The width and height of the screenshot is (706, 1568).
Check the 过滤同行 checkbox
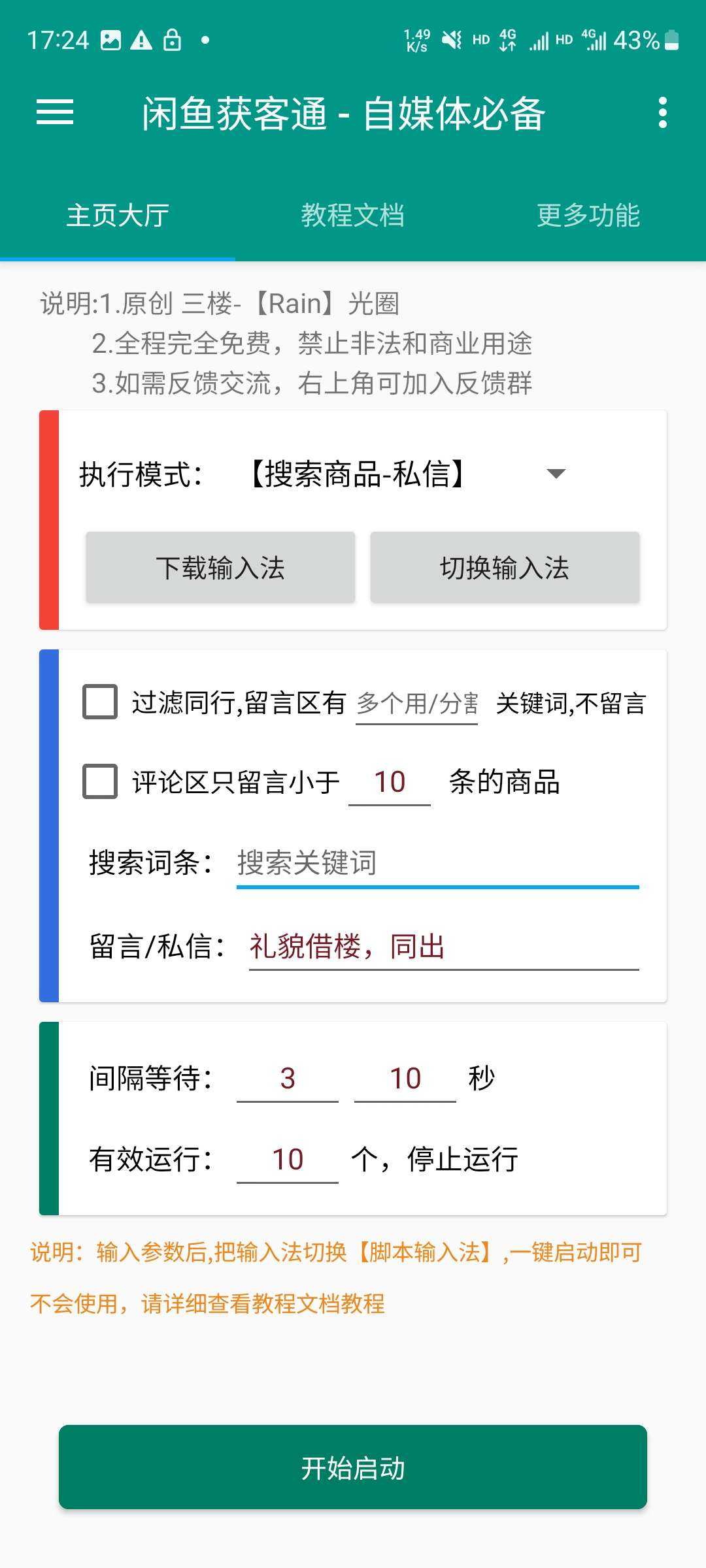(x=100, y=702)
